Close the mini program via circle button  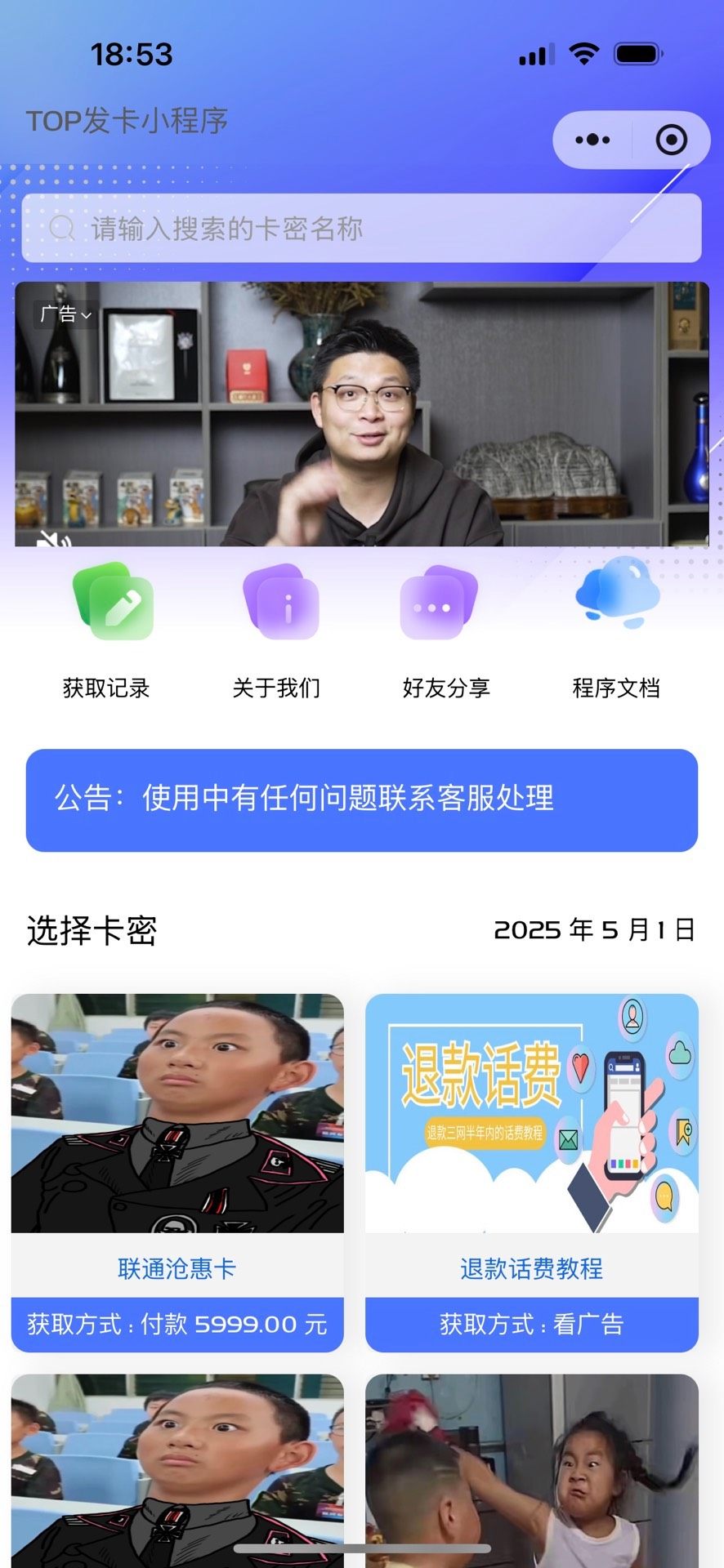[671, 140]
